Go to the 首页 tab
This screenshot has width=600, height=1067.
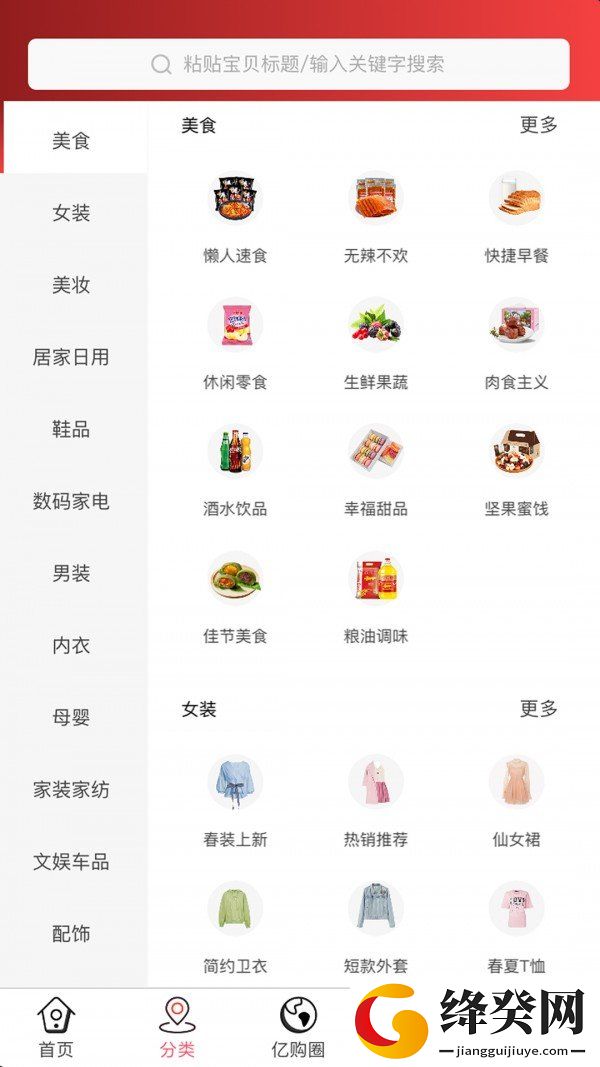[56, 1028]
